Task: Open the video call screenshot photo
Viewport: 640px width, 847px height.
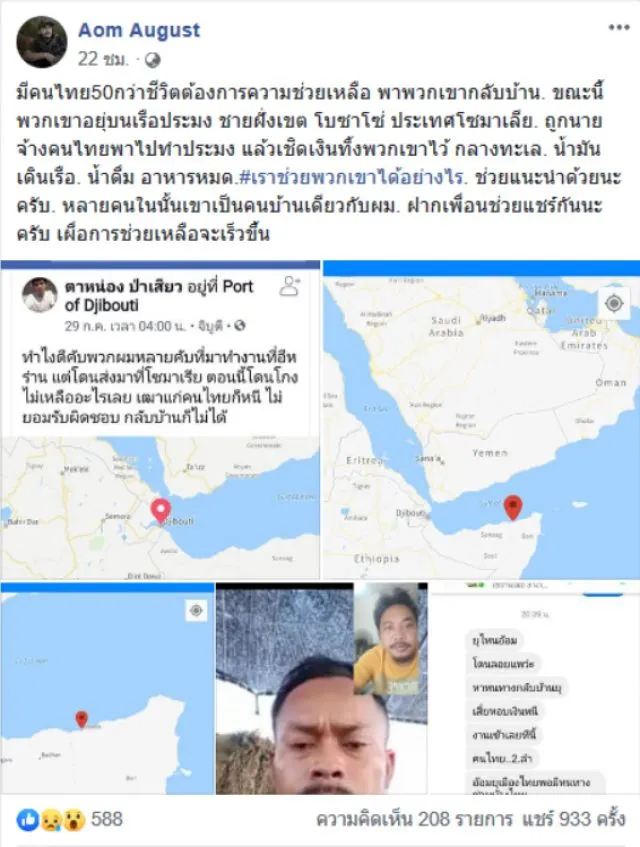Action: click(321, 690)
